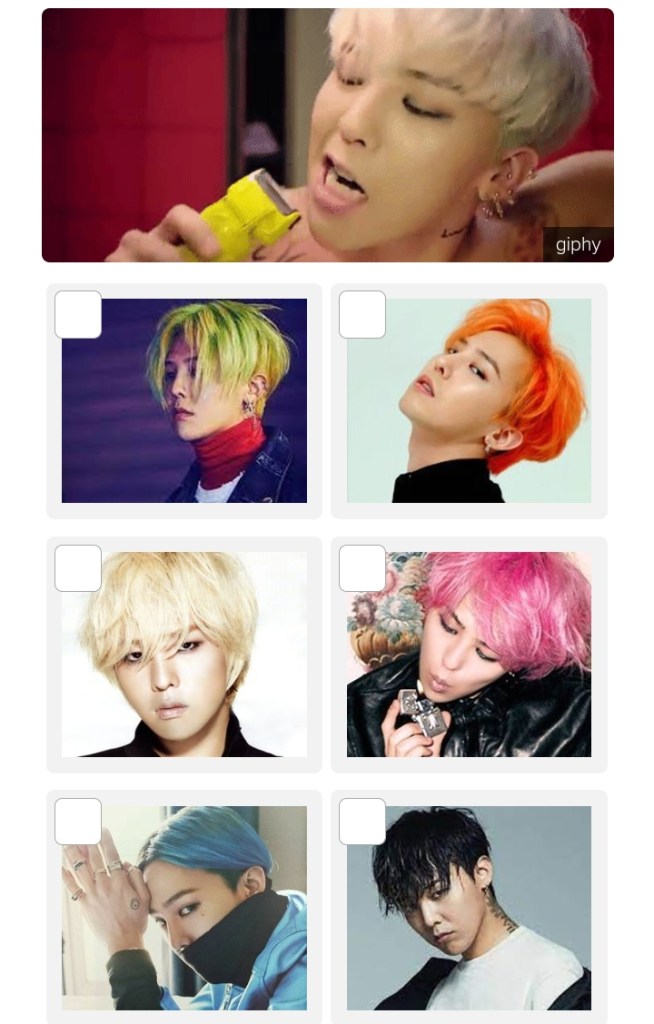Check the green hair photo option
The image size is (654, 1024).
click(78, 314)
